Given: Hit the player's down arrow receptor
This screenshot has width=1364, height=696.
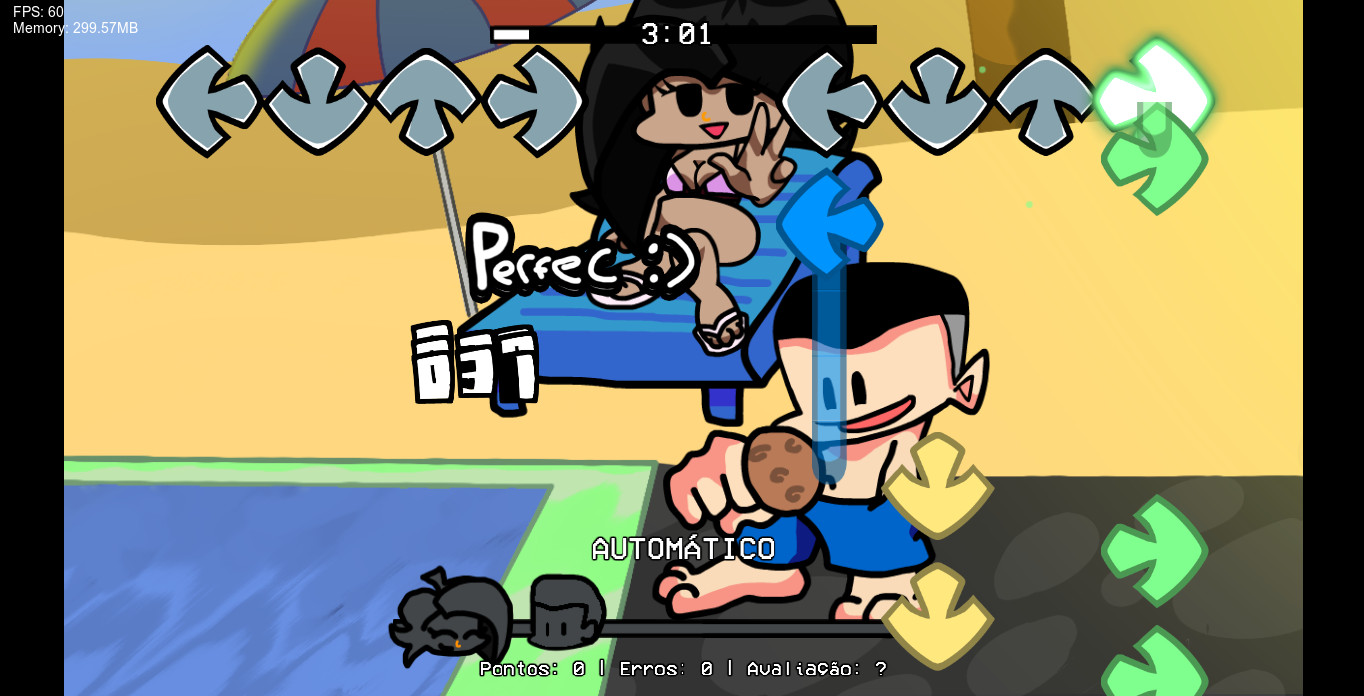Looking at the screenshot, I should point(937,100).
